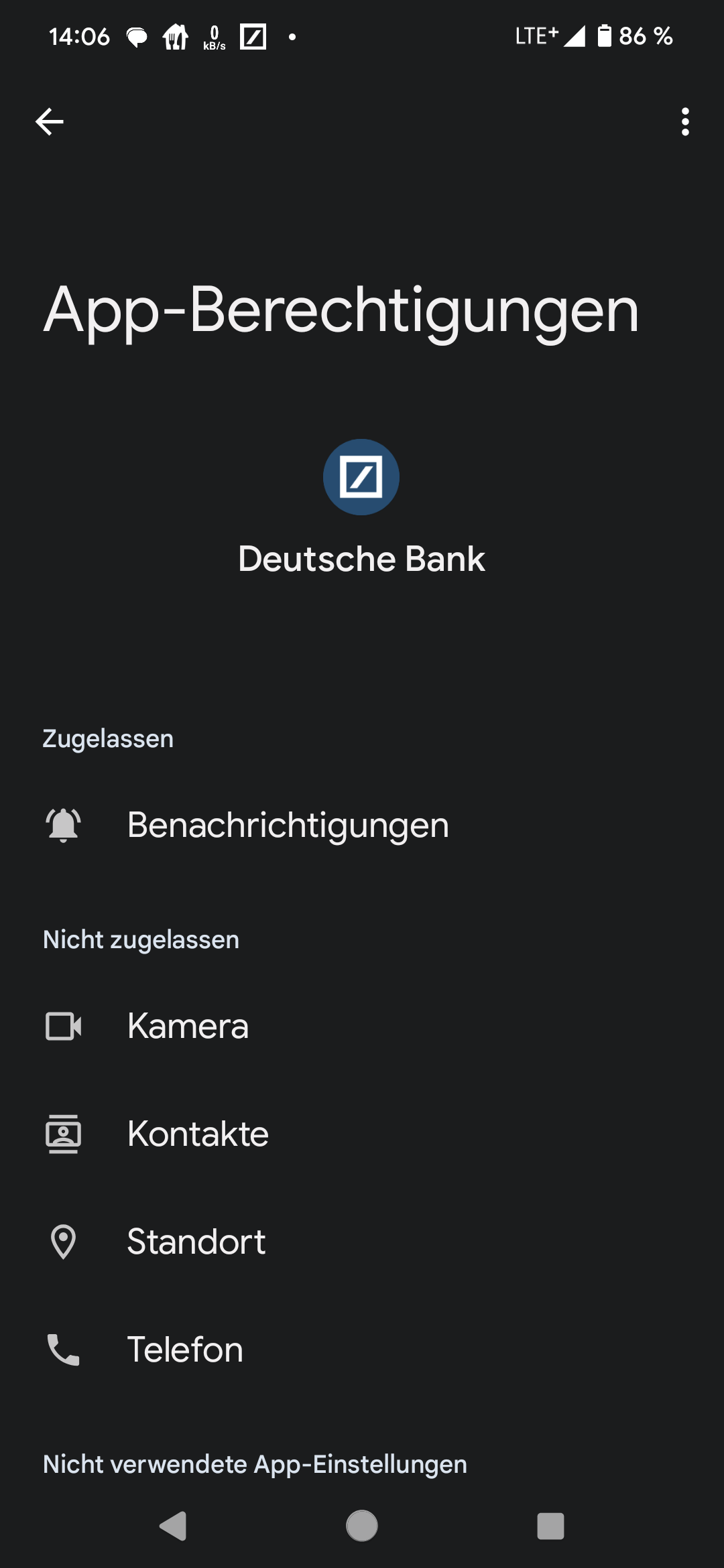Click the contacts icon beside Kontakte

click(63, 1133)
